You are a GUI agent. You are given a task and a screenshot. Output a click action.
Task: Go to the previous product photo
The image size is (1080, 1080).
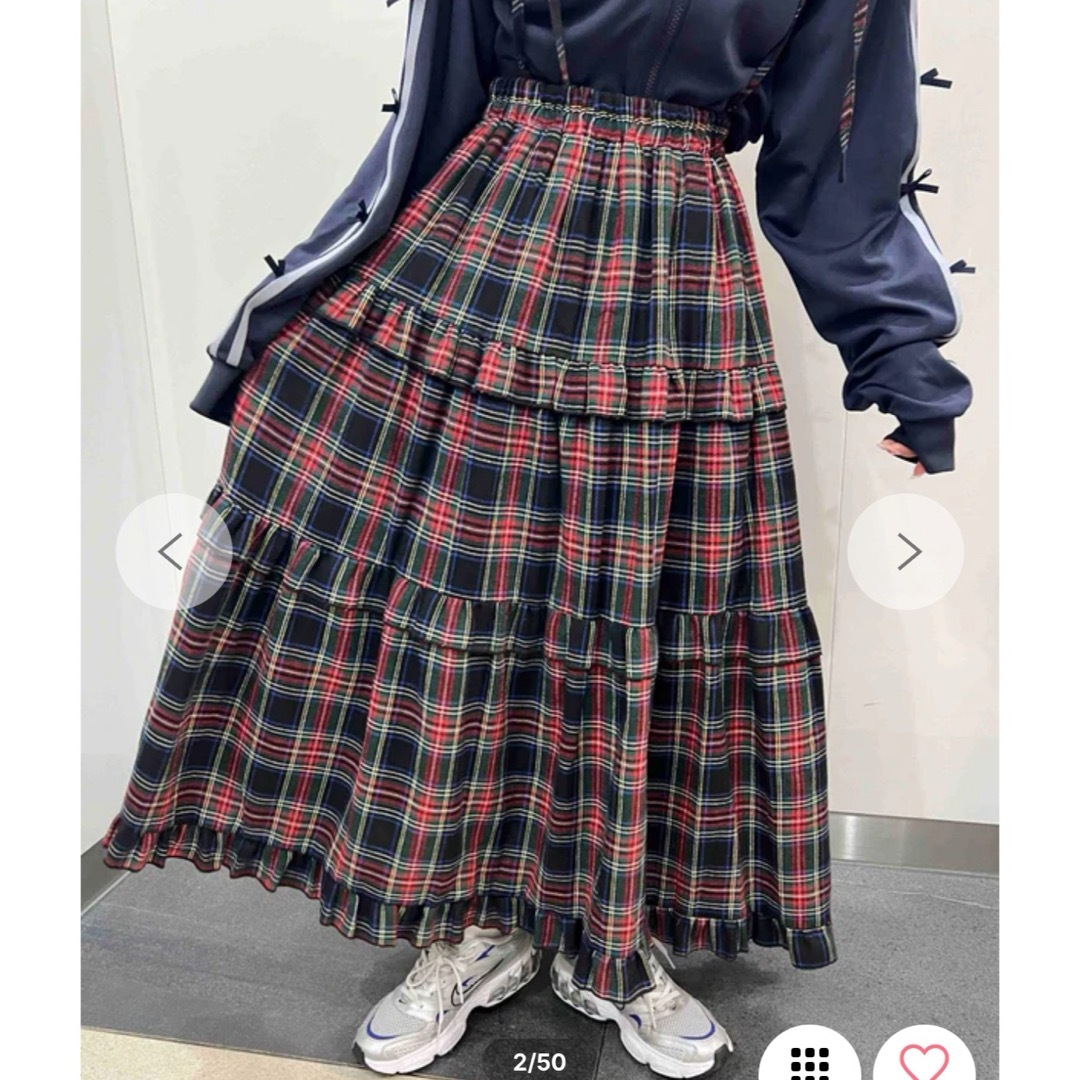pos(172,551)
